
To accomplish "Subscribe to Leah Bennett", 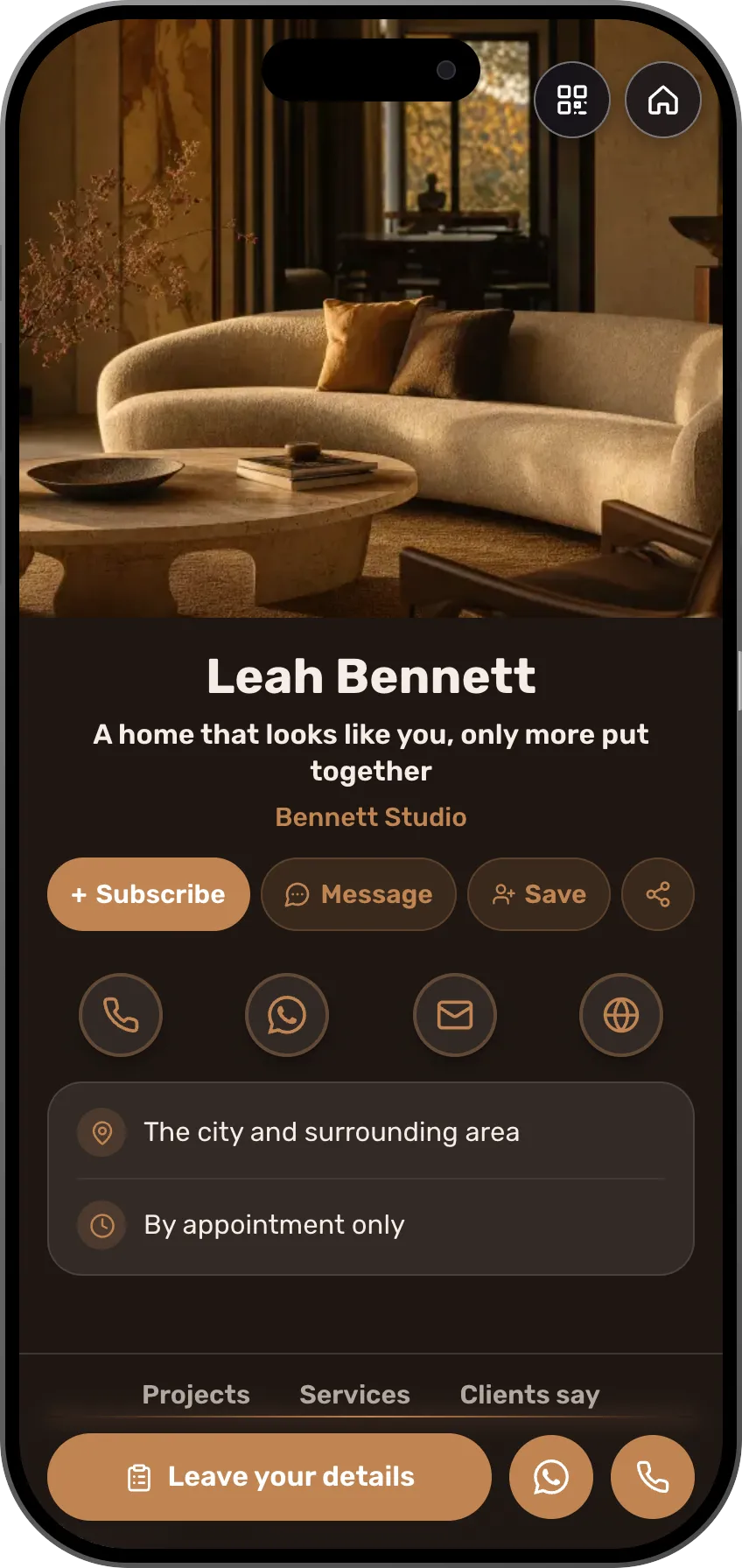I will pos(149,894).
